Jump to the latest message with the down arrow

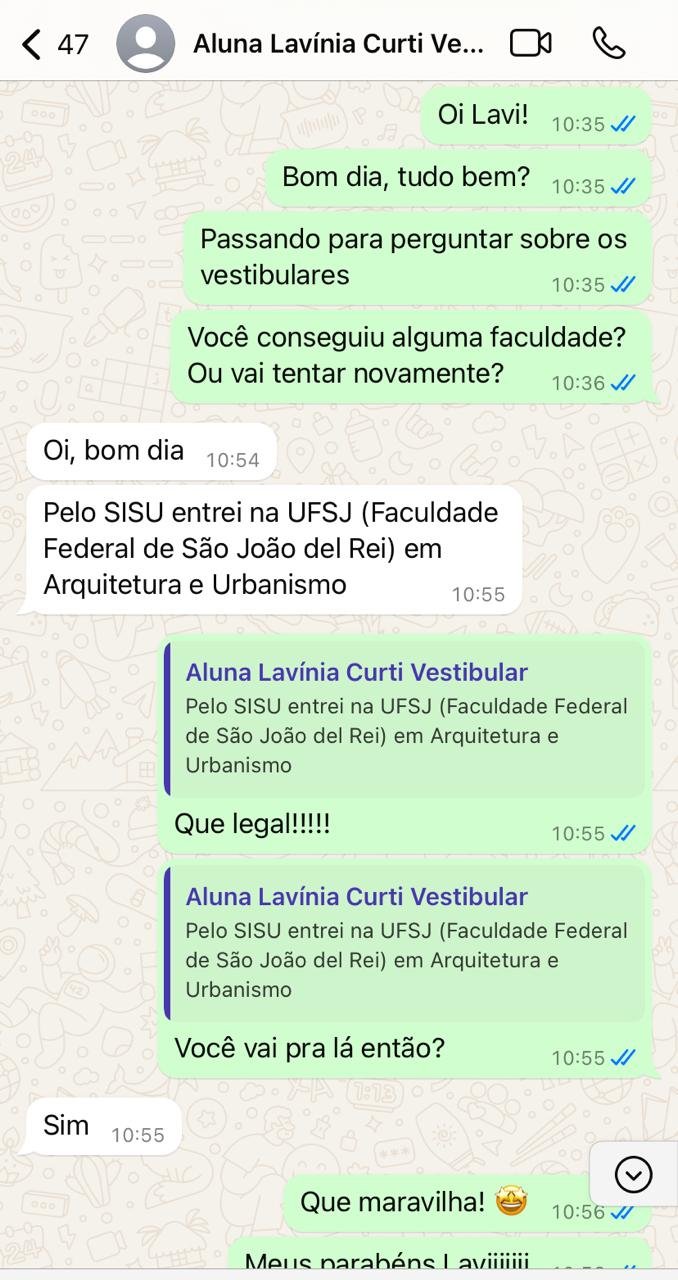tap(633, 1174)
